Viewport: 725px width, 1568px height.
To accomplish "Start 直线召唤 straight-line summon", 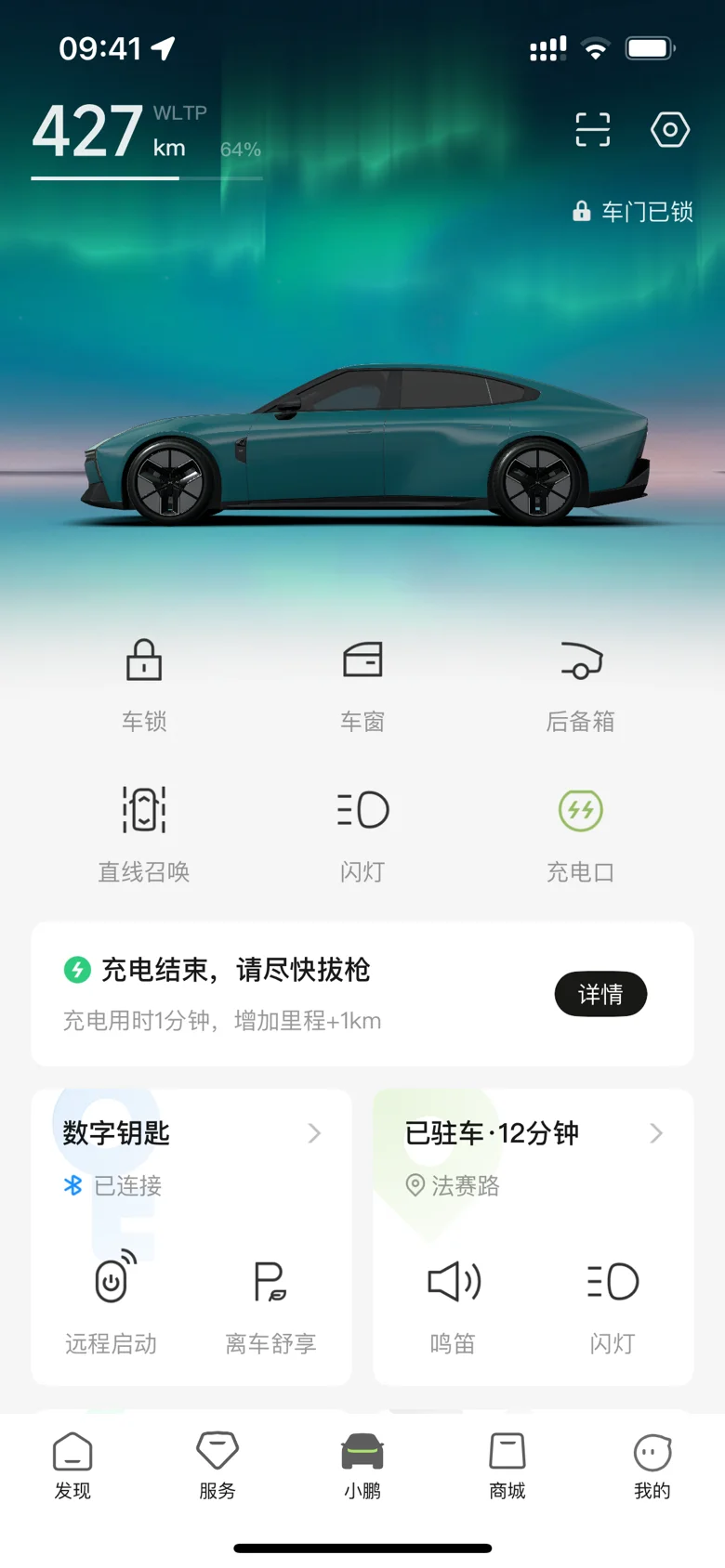I will click(144, 831).
